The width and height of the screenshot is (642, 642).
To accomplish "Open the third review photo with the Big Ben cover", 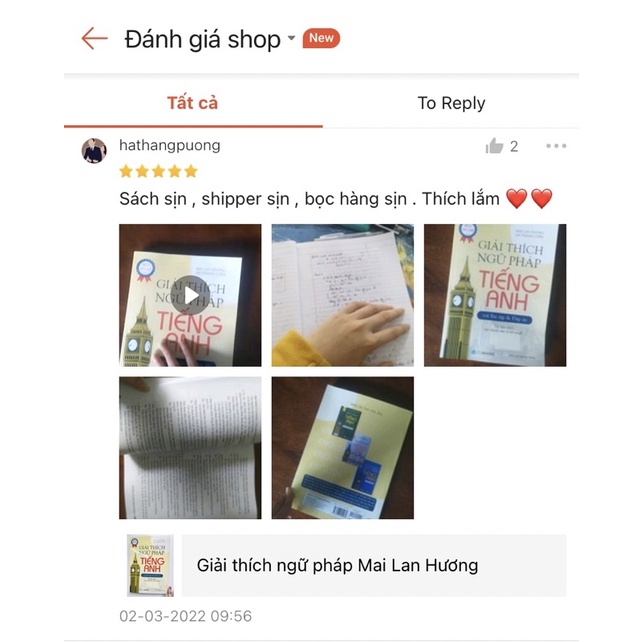I will pos(494,295).
